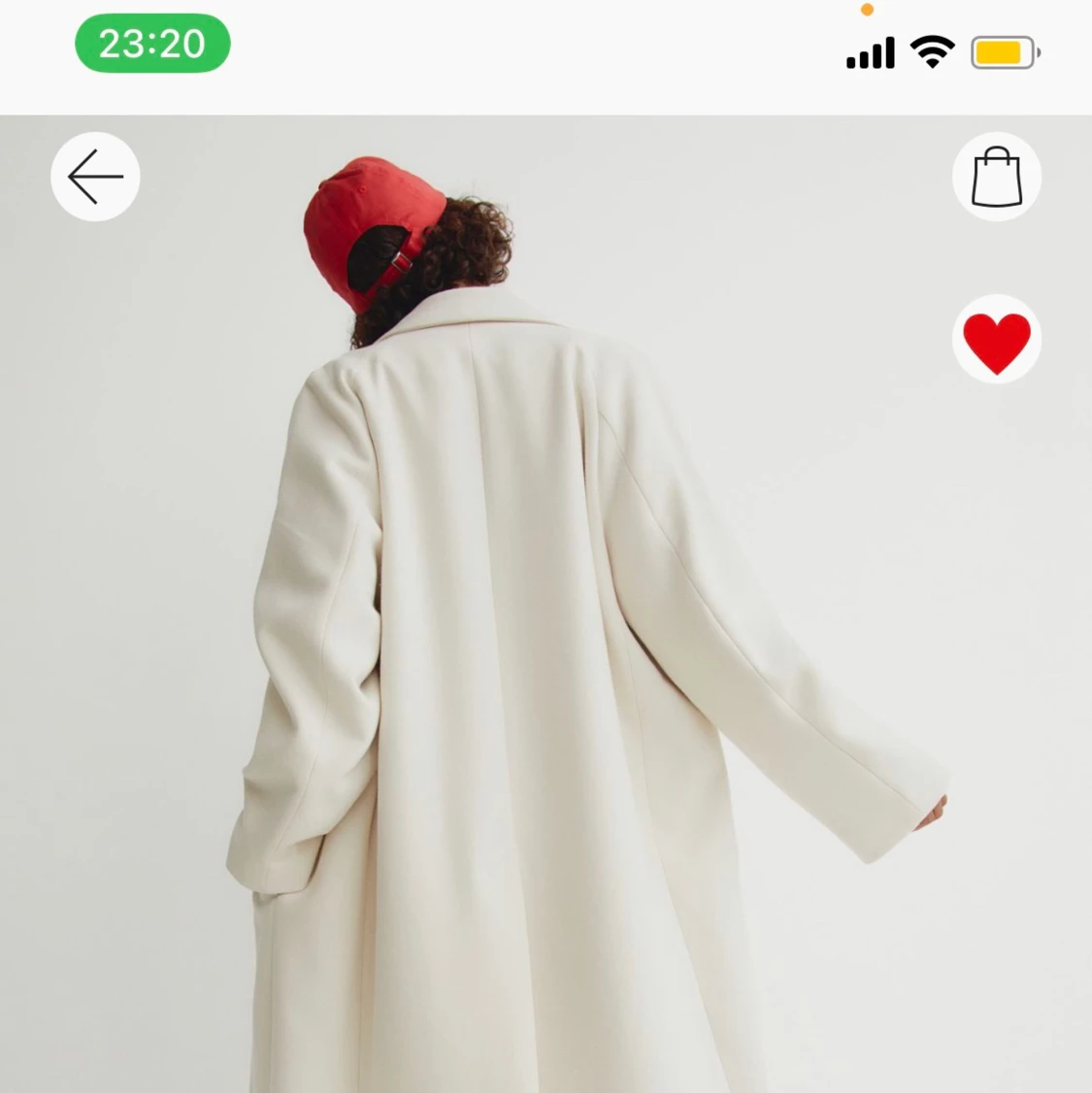
Task: Tap the green time indicator showing 23:20
Action: (151, 43)
